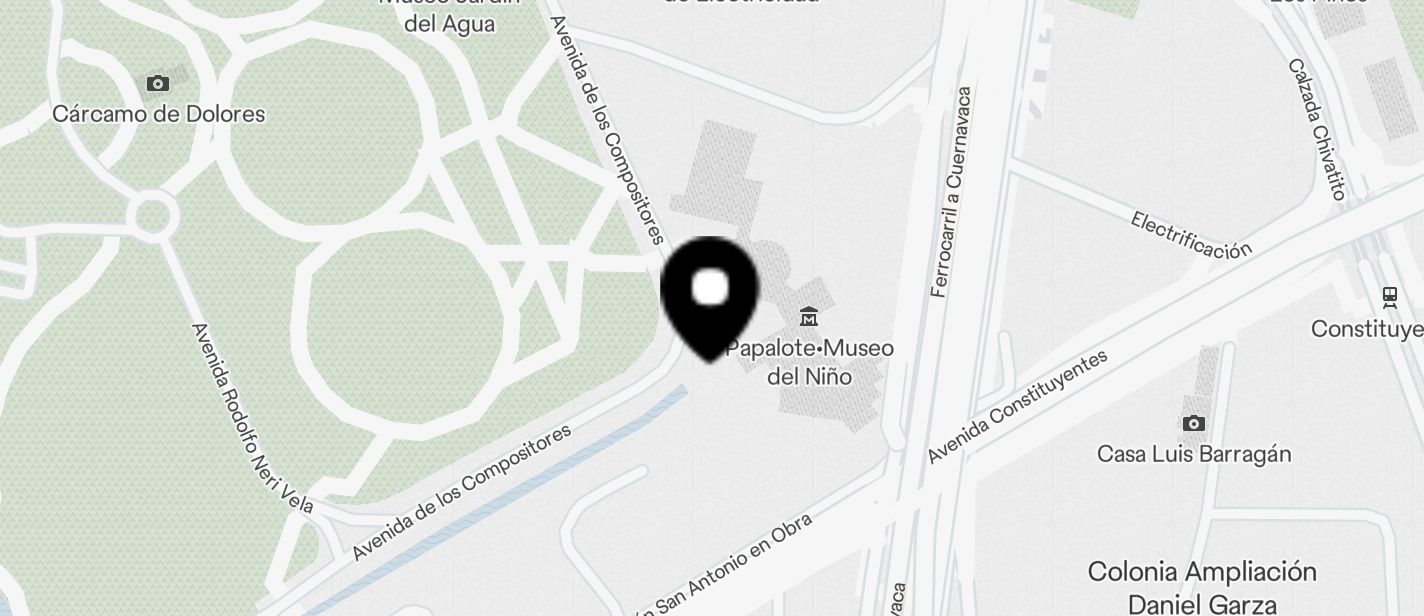Select the Casa Luis Barragán camera marker
This screenshot has height=616, width=1424.
[x=1193, y=424]
